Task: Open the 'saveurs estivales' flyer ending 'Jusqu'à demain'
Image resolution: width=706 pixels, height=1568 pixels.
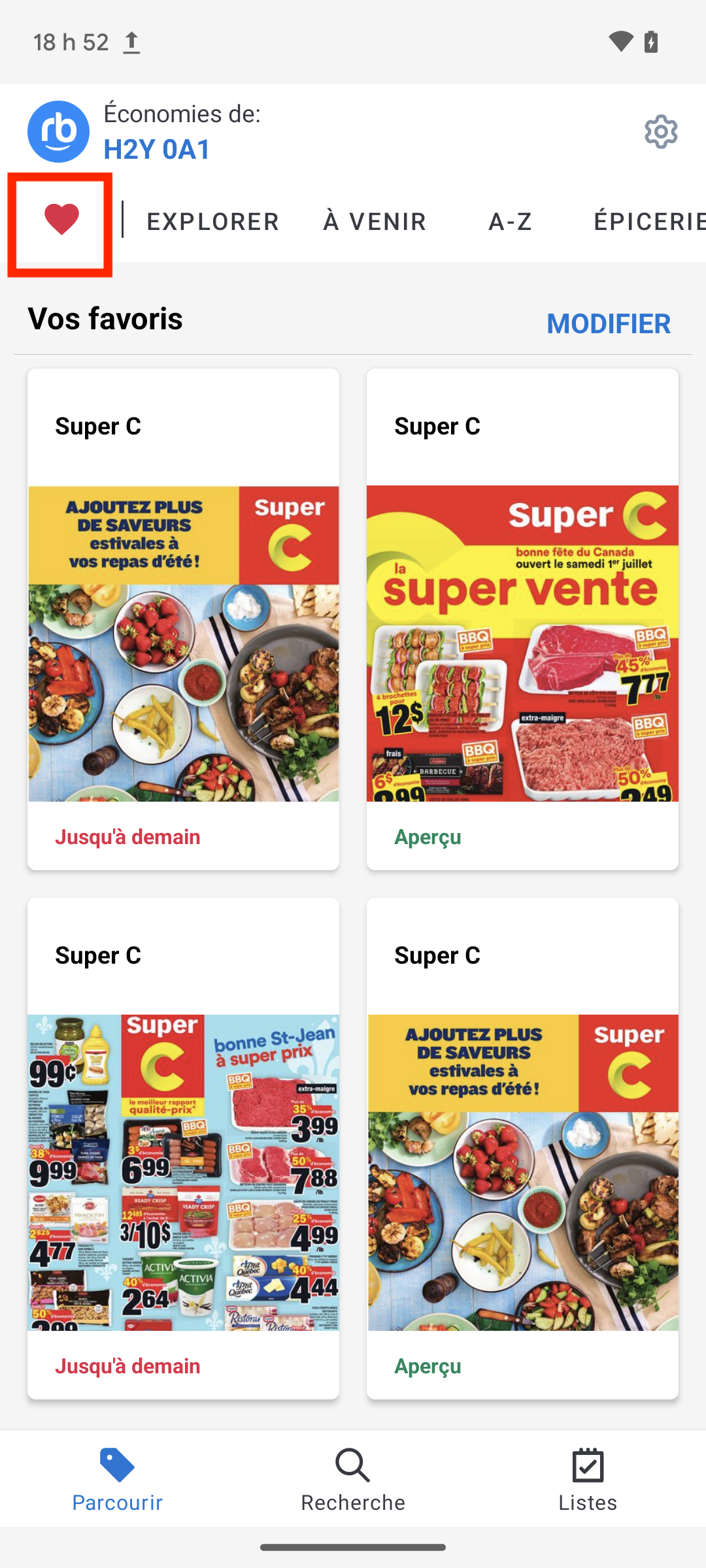Action: click(183, 643)
